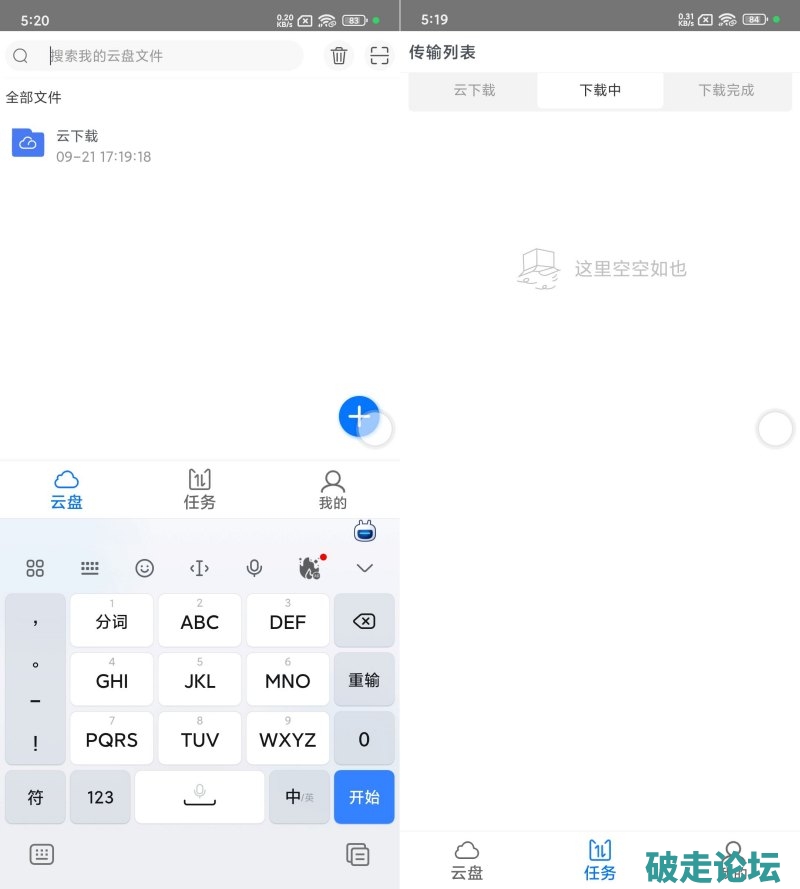Tap the search my cloud files field
Screen dimensions: 800x889
(170, 56)
